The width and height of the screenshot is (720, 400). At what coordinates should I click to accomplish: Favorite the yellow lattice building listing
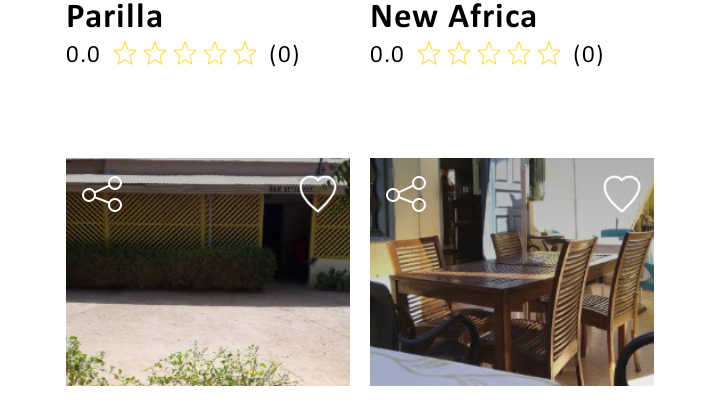click(x=318, y=194)
